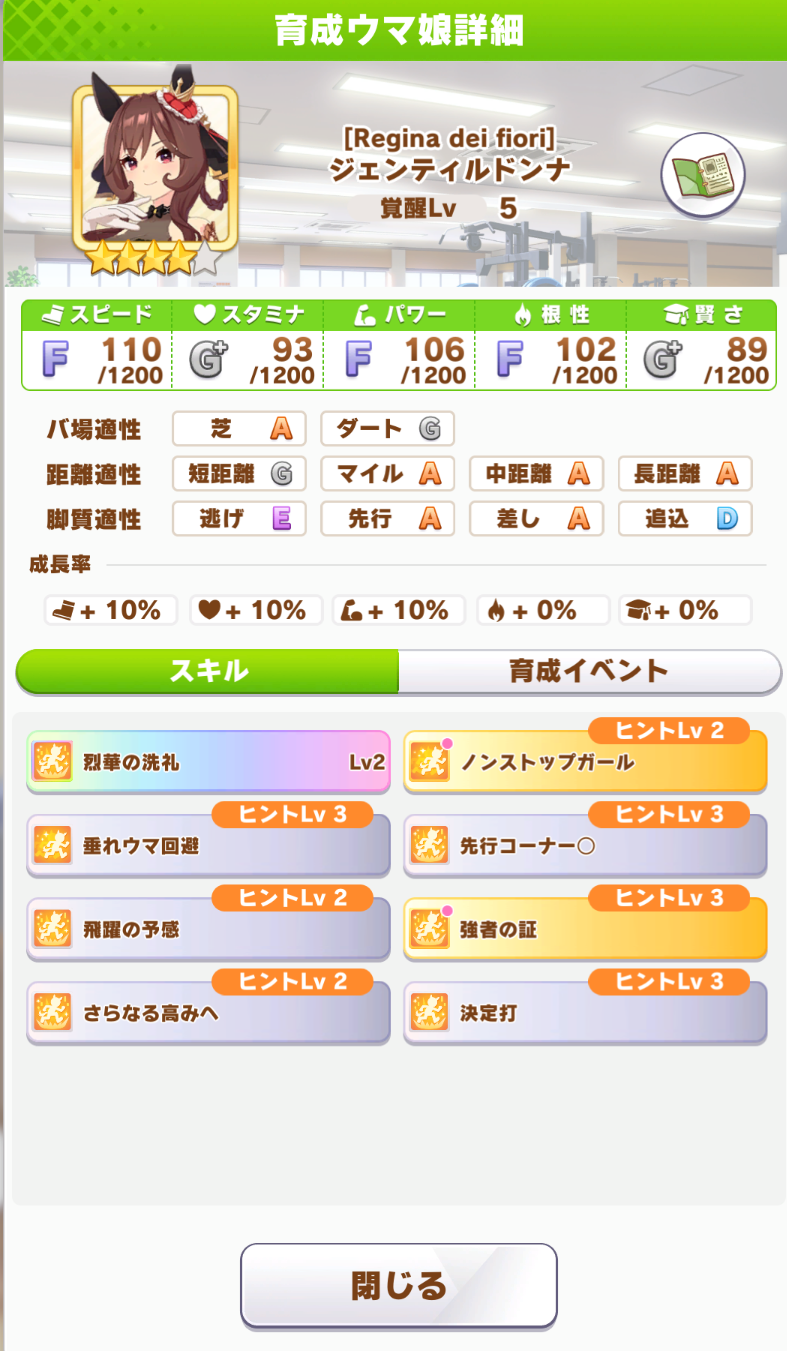This screenshot has width=787, height=1351.
Task: Switch to the 育成イベント tab
Action: (x=588, y=671)
